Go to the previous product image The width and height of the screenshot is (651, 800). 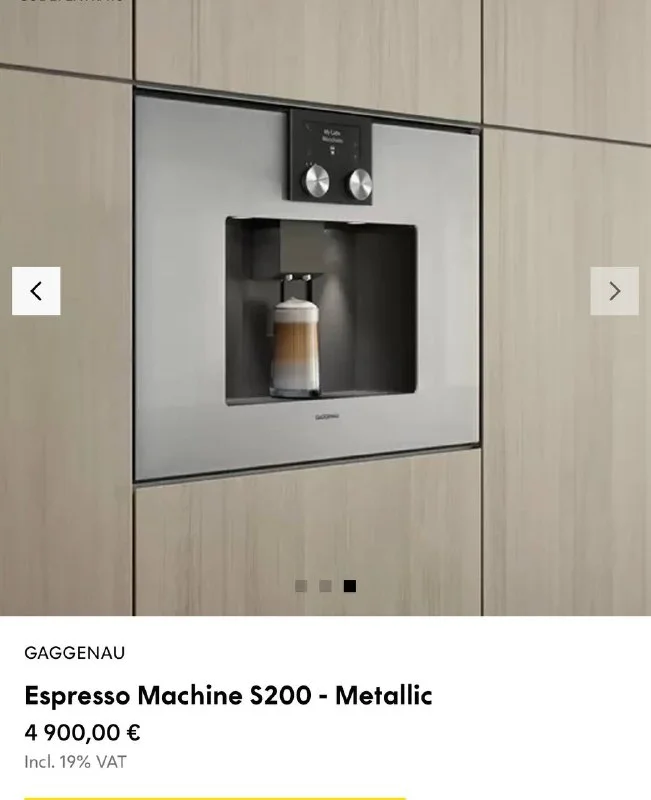[36, 291]
